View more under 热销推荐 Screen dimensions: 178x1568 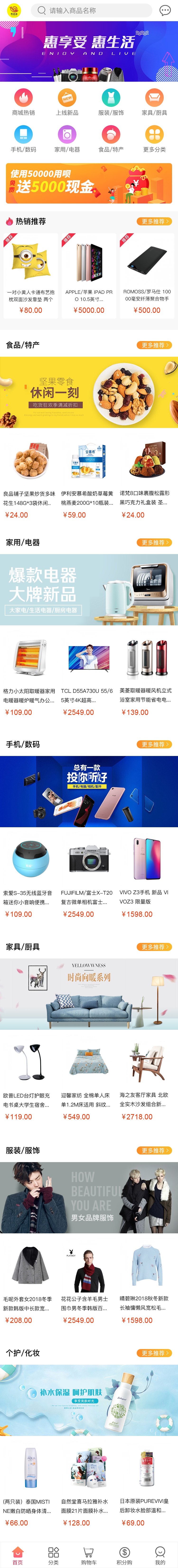(x=154, y=222)
